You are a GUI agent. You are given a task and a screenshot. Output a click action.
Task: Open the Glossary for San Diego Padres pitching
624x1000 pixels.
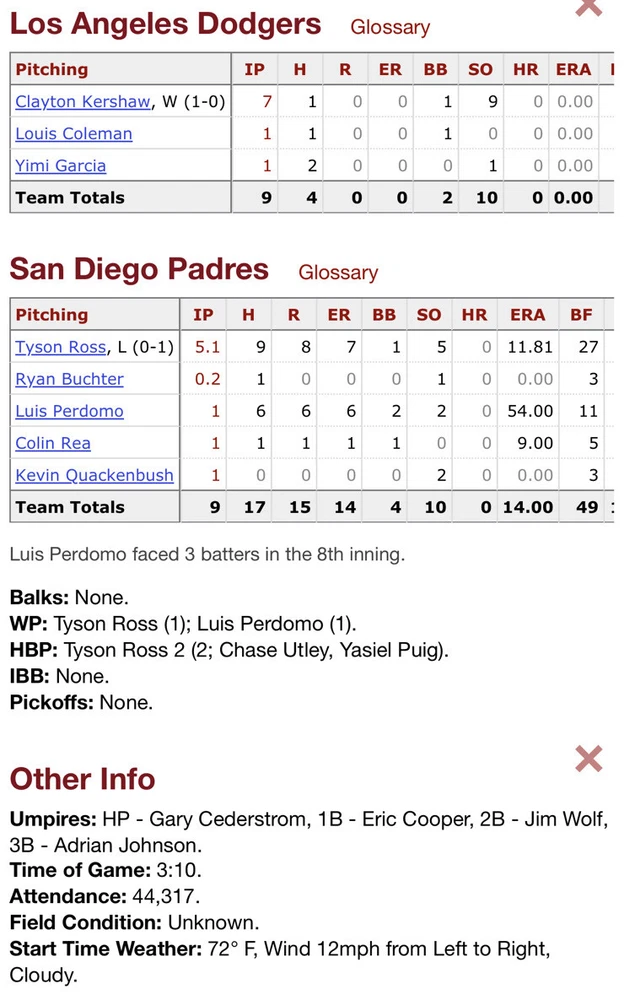pos(338,273)
